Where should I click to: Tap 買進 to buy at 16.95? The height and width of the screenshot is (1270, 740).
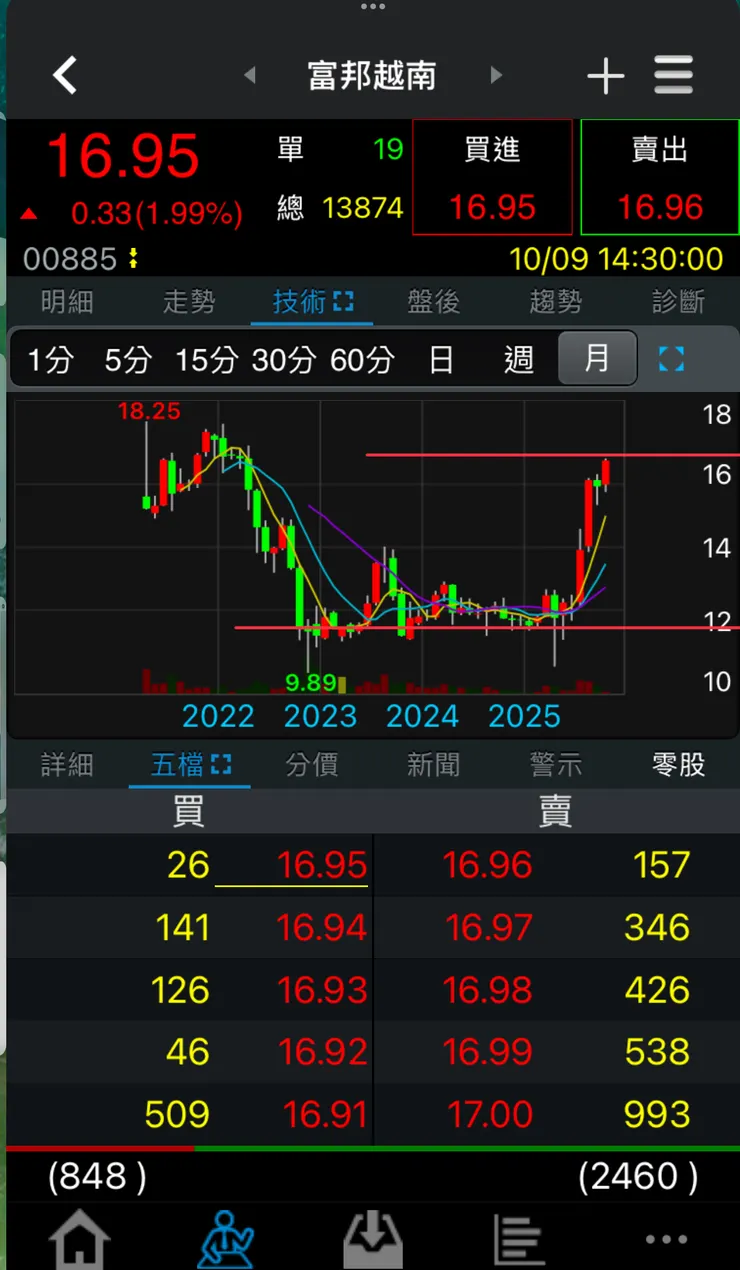492,178
